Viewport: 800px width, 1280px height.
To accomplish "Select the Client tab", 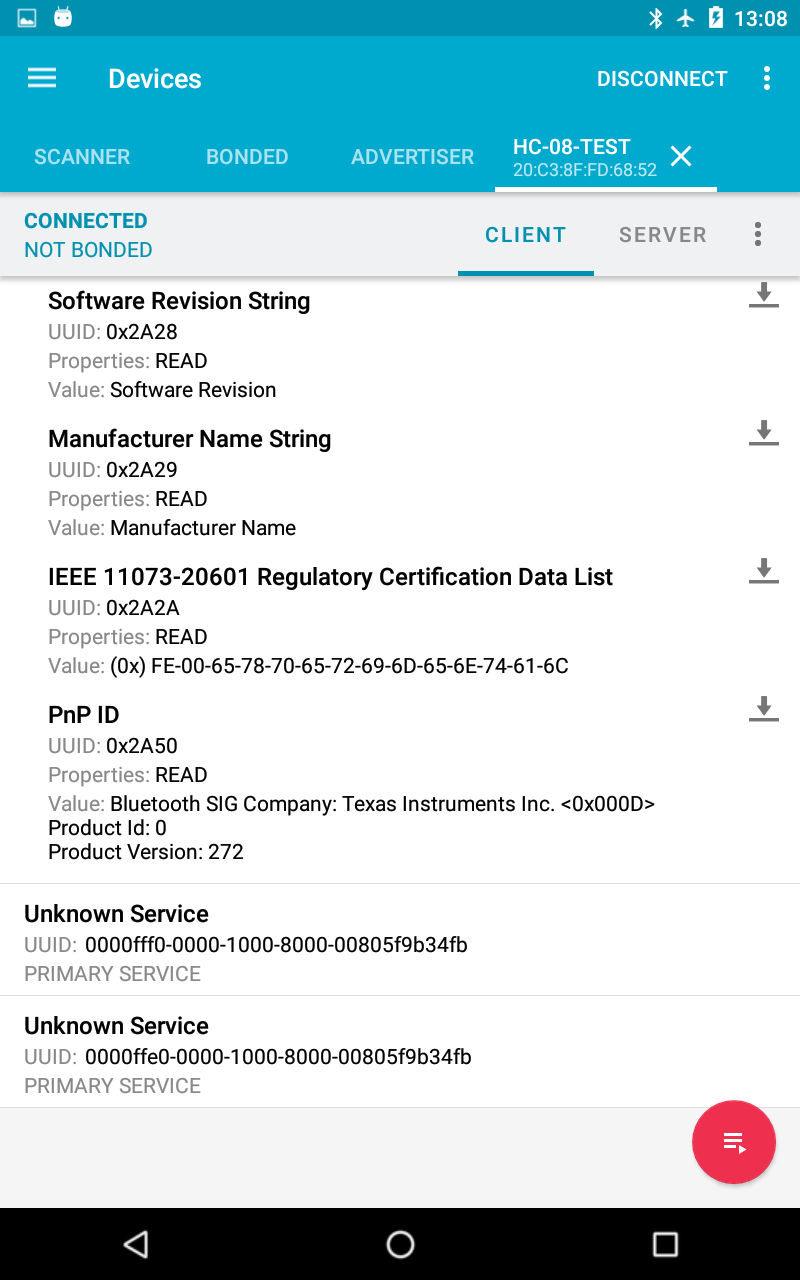I will pyautogui.click(x=525, y=235).
